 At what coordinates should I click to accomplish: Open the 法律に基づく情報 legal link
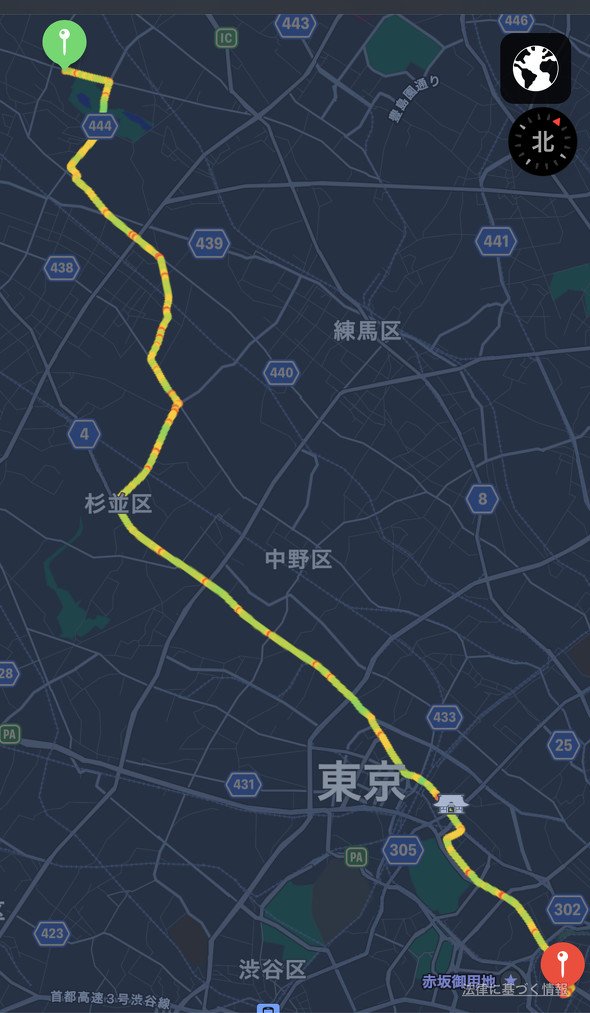pos(516,989)
